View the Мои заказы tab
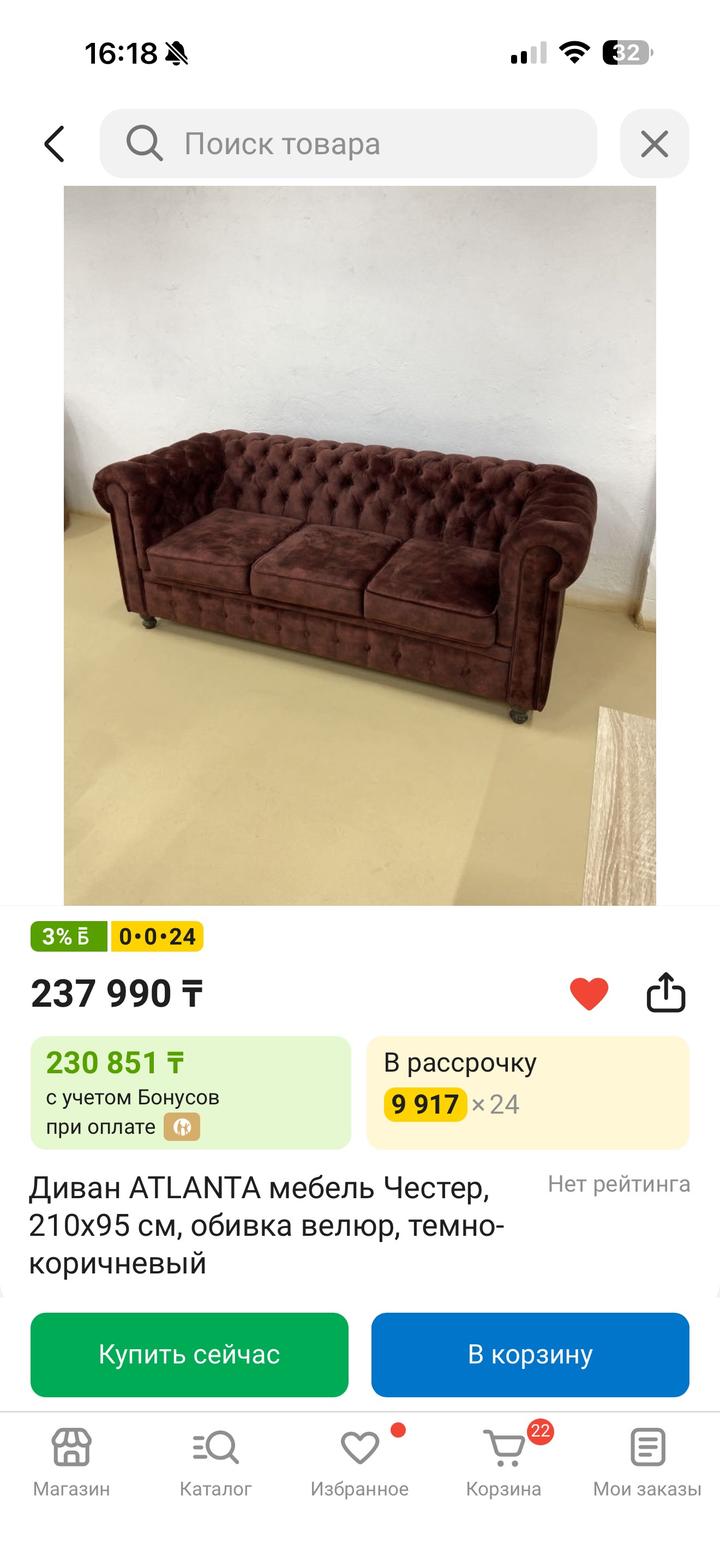720x1564 pixels. click(x=647, y=1461)
